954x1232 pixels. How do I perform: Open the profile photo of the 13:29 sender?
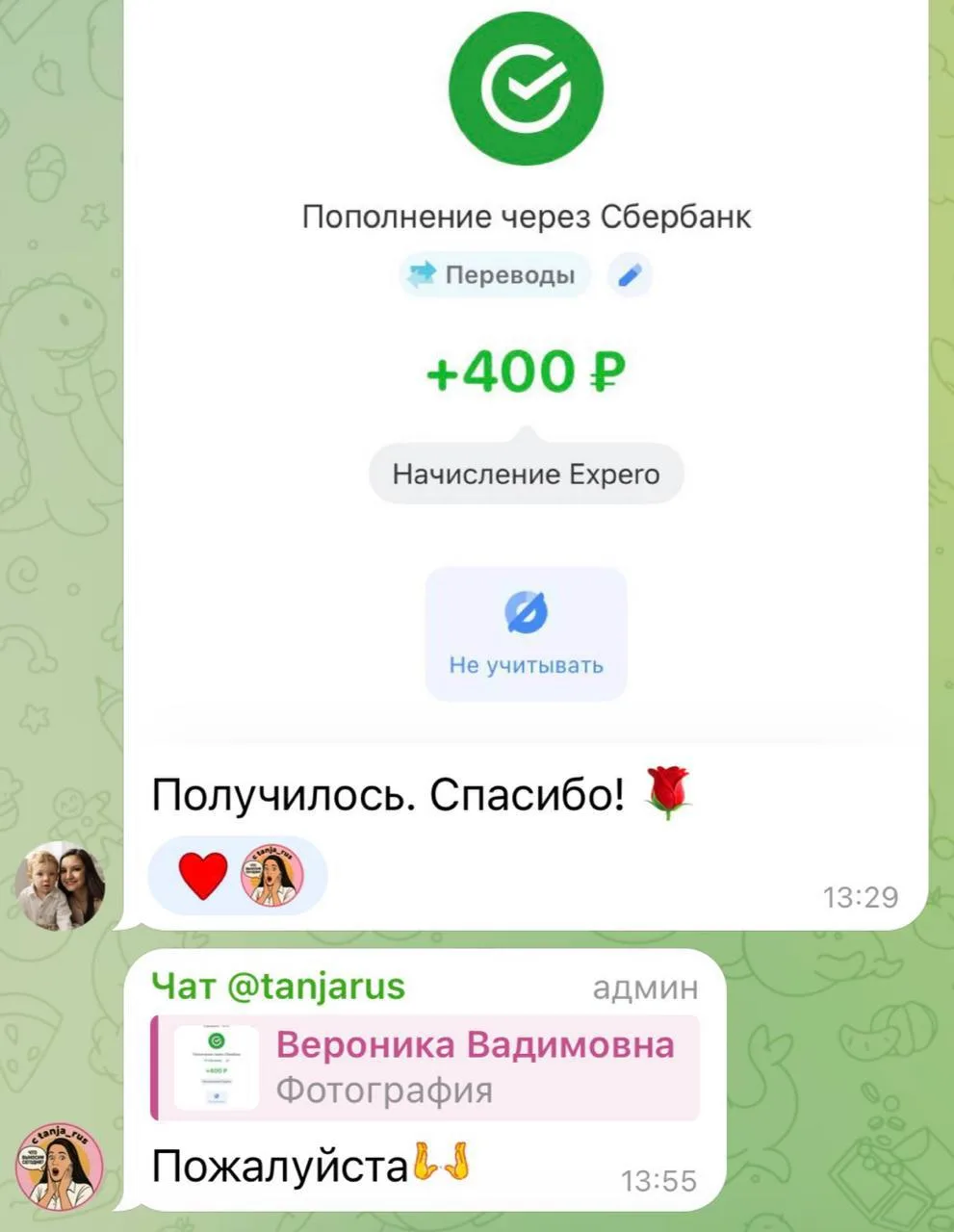(x=61, y=885)
